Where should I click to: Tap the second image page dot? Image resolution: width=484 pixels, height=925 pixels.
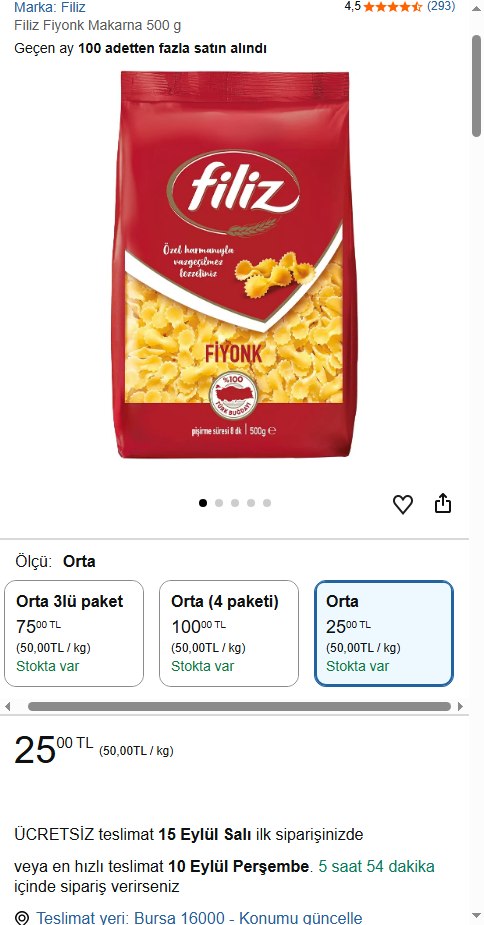tap(219, 503)
